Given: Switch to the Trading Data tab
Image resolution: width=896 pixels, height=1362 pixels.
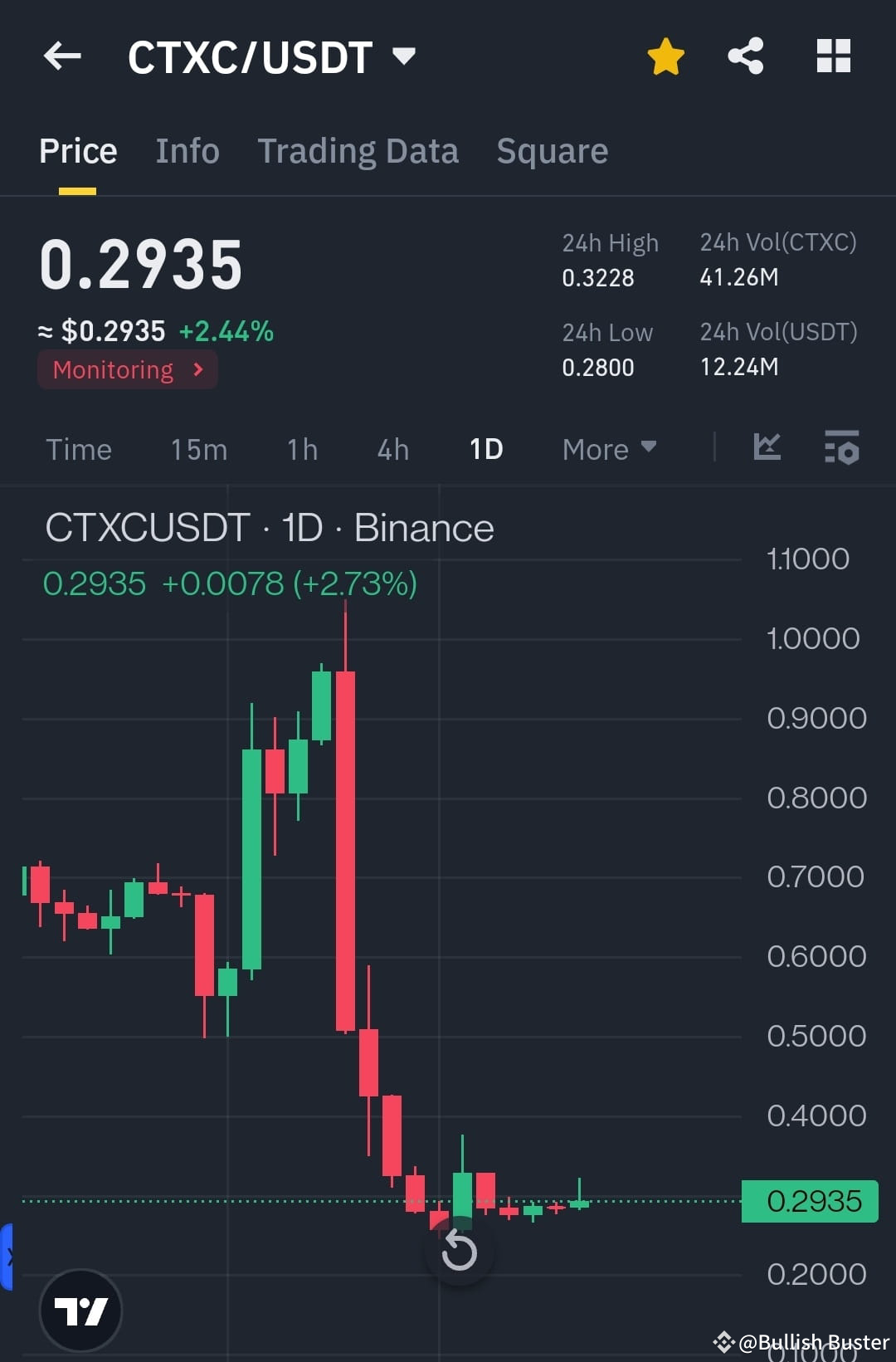Looking at the screenshot, I should [358, 150].
